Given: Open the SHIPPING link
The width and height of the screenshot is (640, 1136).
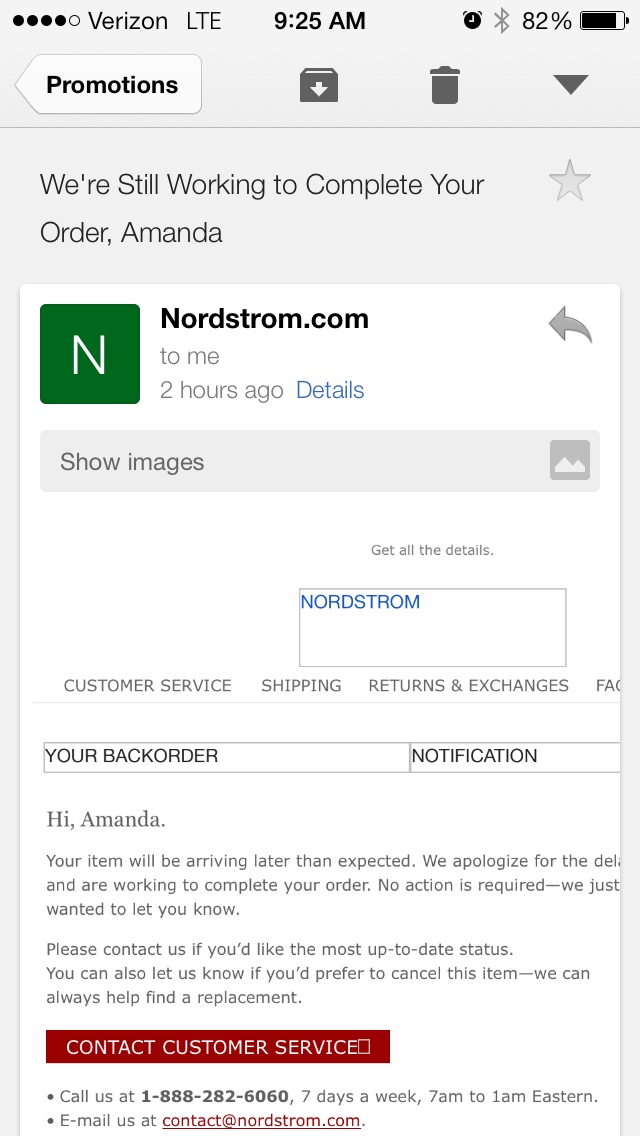Looking at the screenshot, I should tap(302, 685).
